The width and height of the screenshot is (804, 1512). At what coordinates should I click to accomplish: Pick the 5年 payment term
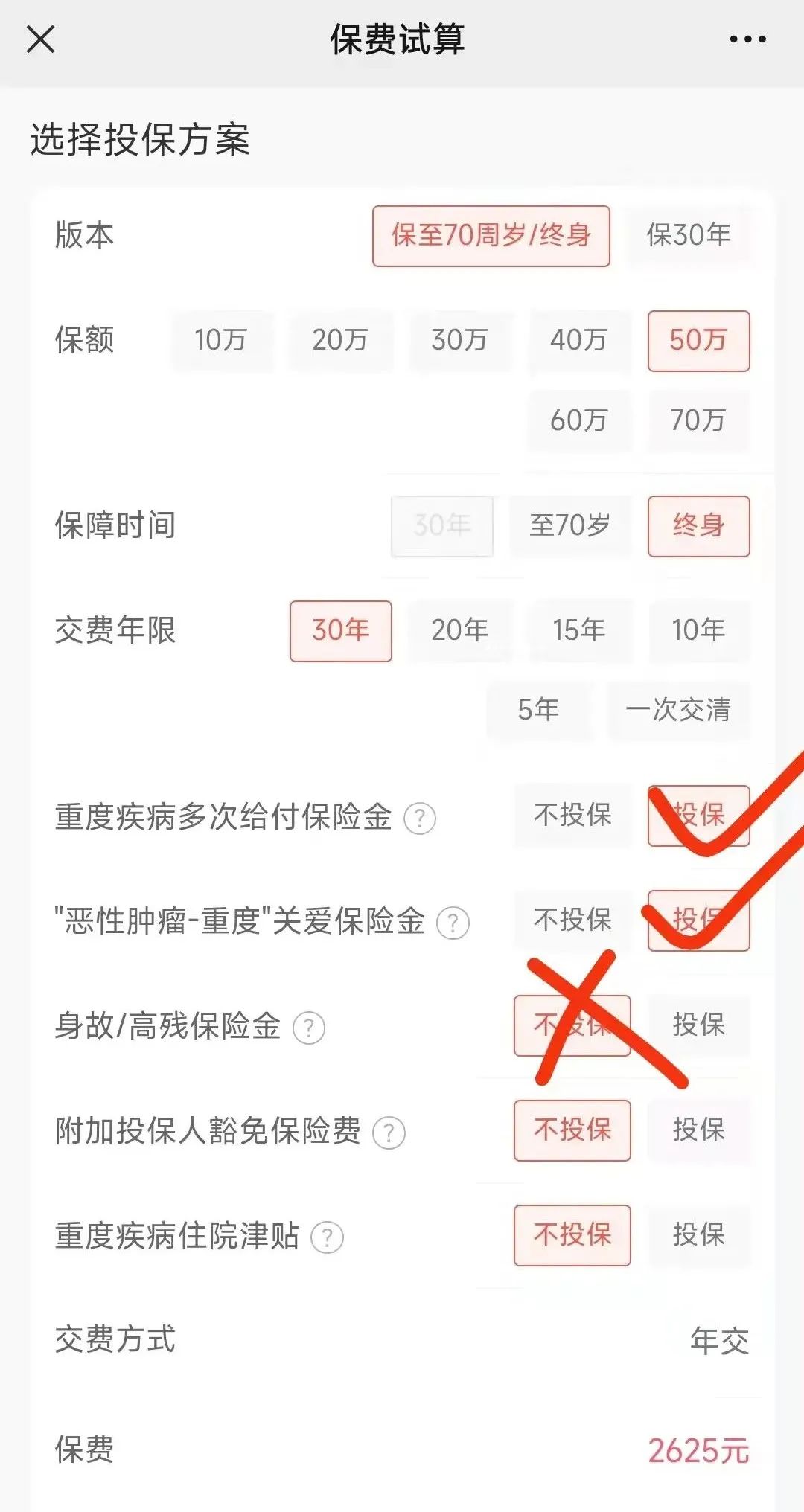tap(539, 710)
